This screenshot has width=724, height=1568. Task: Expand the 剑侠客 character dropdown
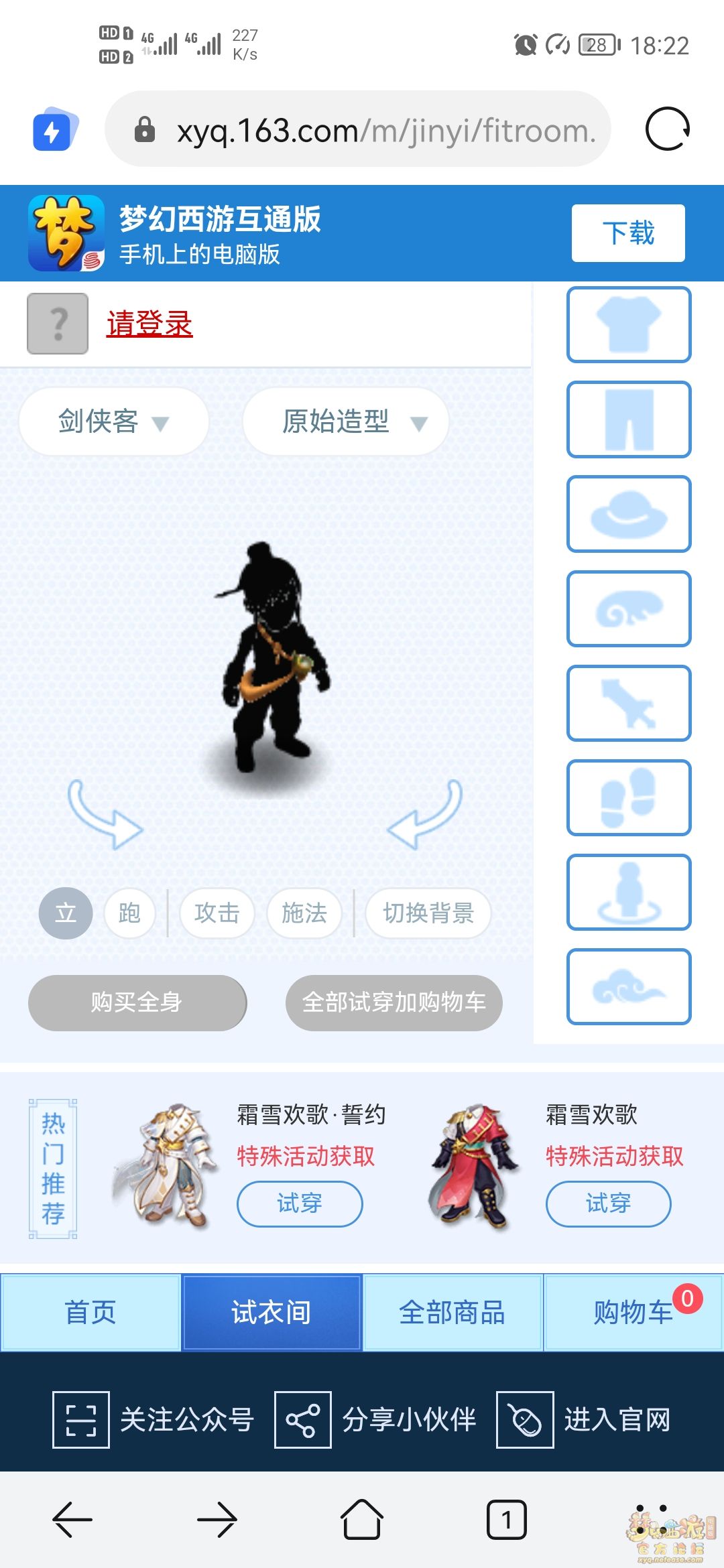point(114,422)
